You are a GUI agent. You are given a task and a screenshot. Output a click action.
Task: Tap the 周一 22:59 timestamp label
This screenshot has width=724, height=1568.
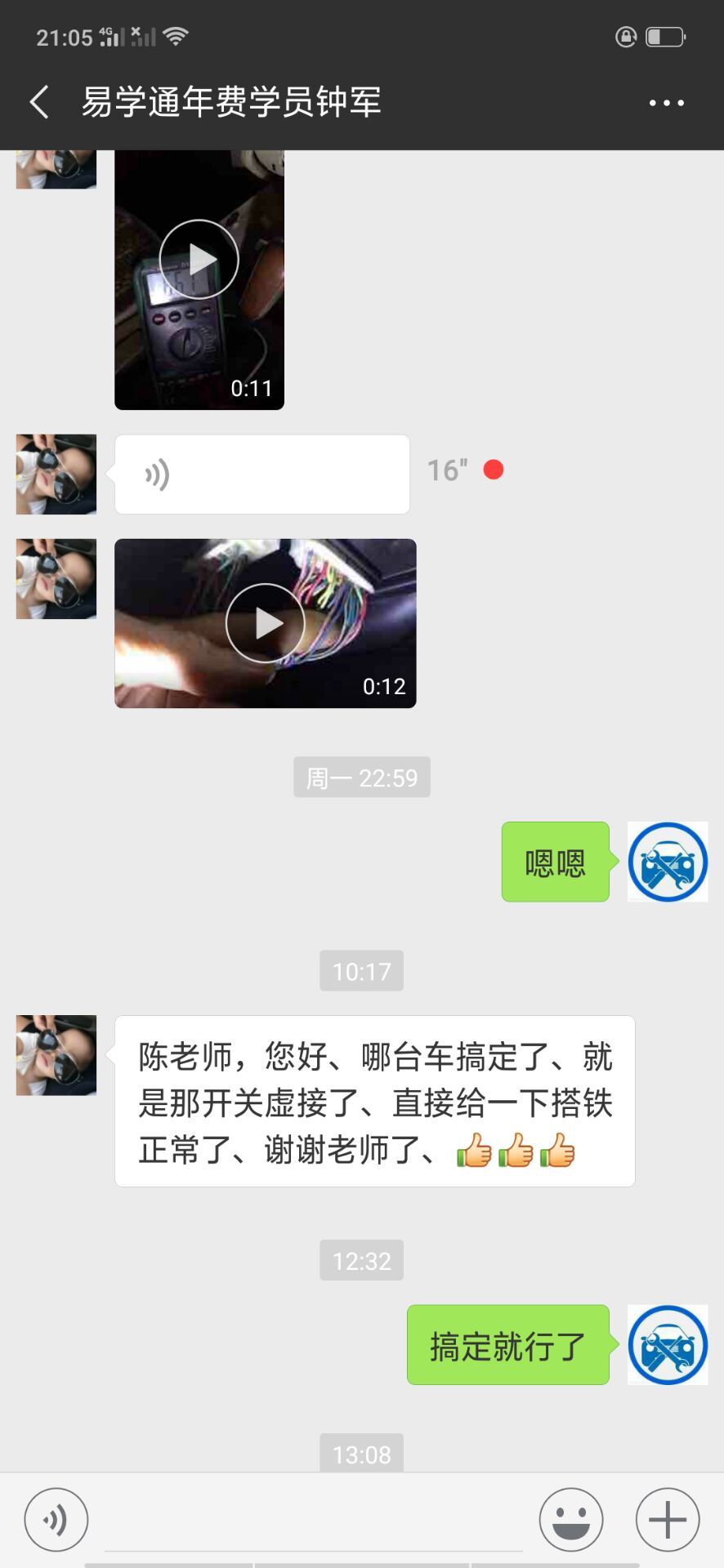pos(361,777)
